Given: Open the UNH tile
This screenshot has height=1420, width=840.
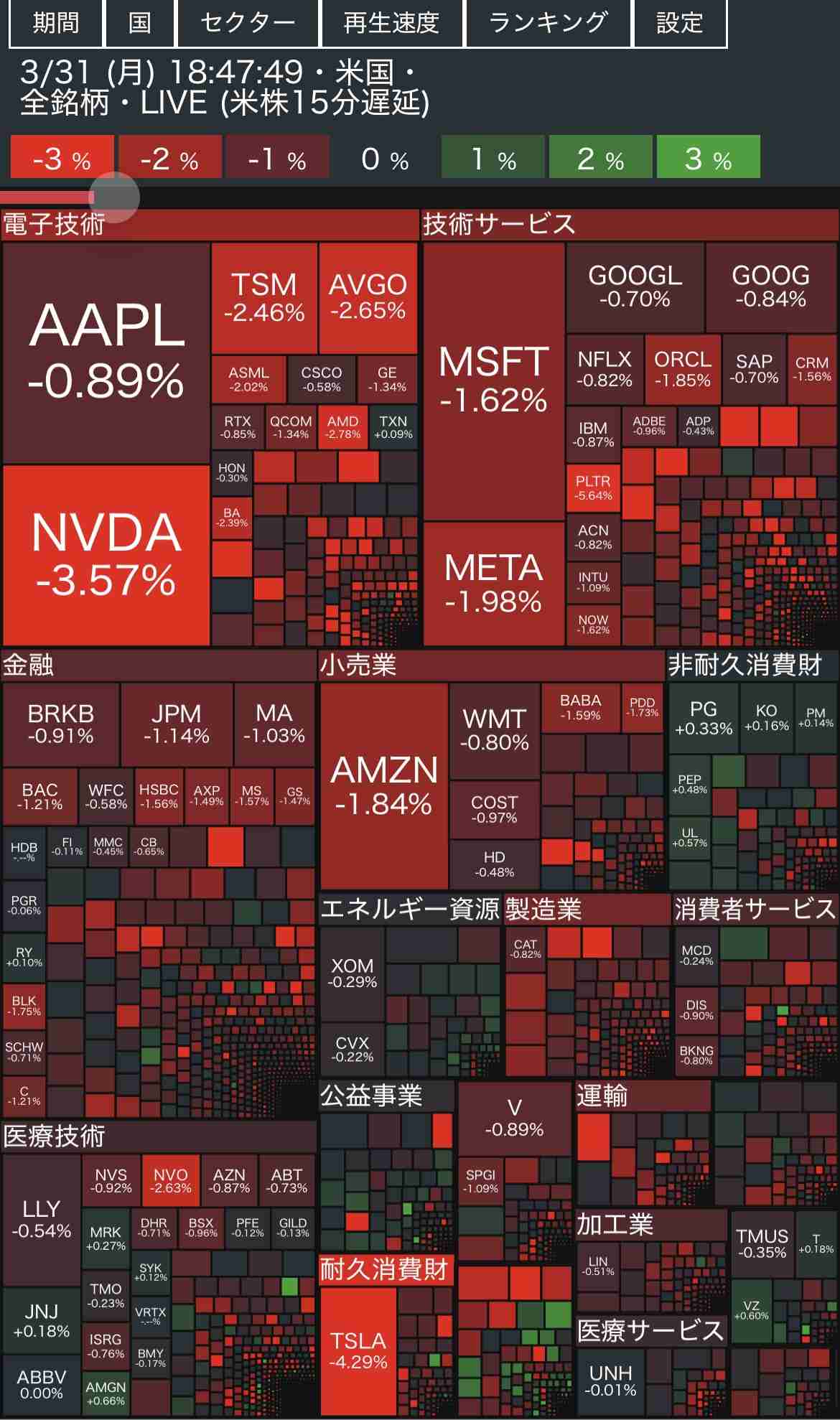Looking at the screenshot, I should coord(611,1381).
